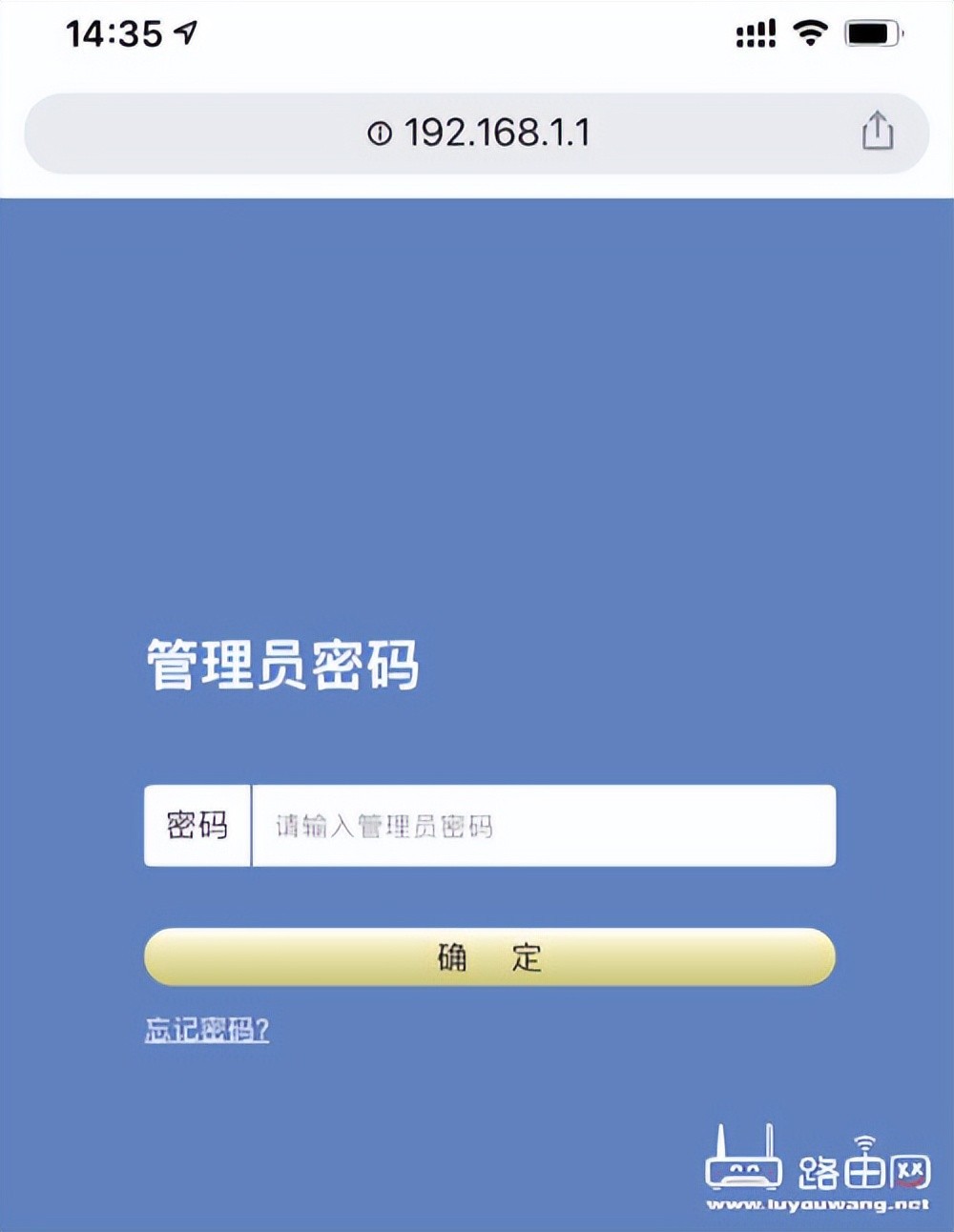Tap the share icon in the address bar
The height and width of the screenshot is (1232, 954).
tap(877, 131)
